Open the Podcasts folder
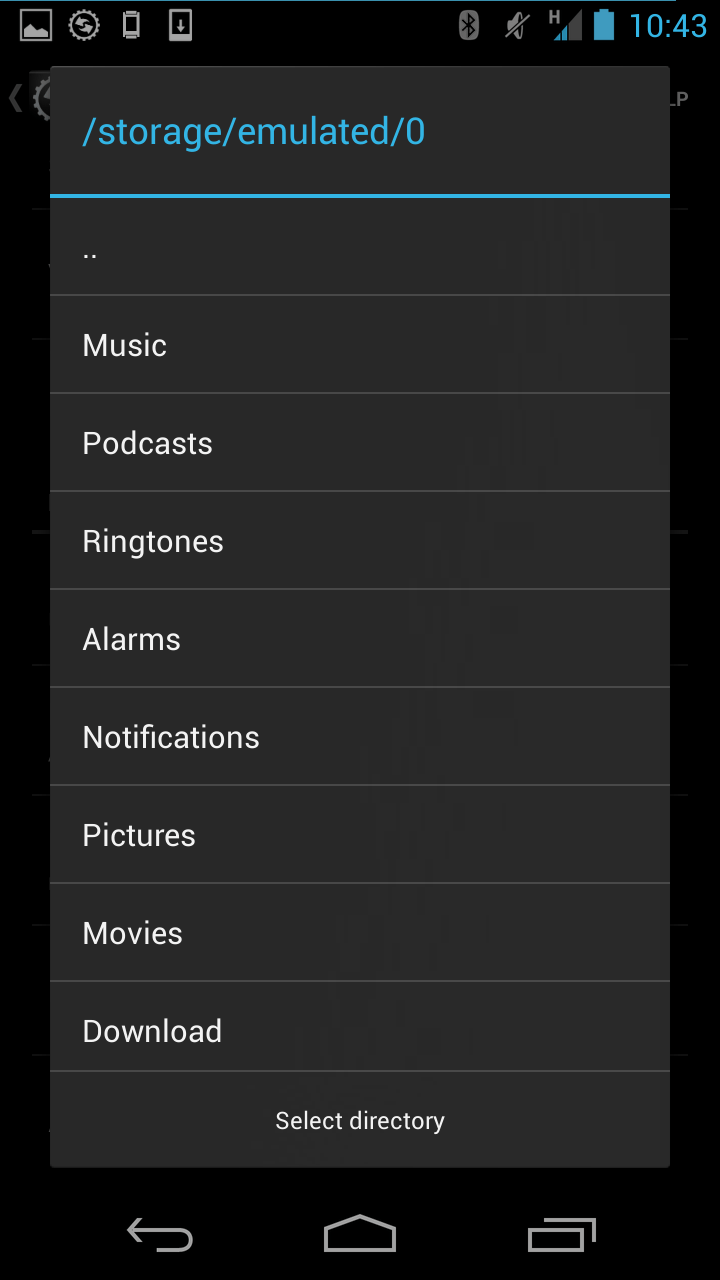Screen dimensions: 720x1280 (360, 443)
